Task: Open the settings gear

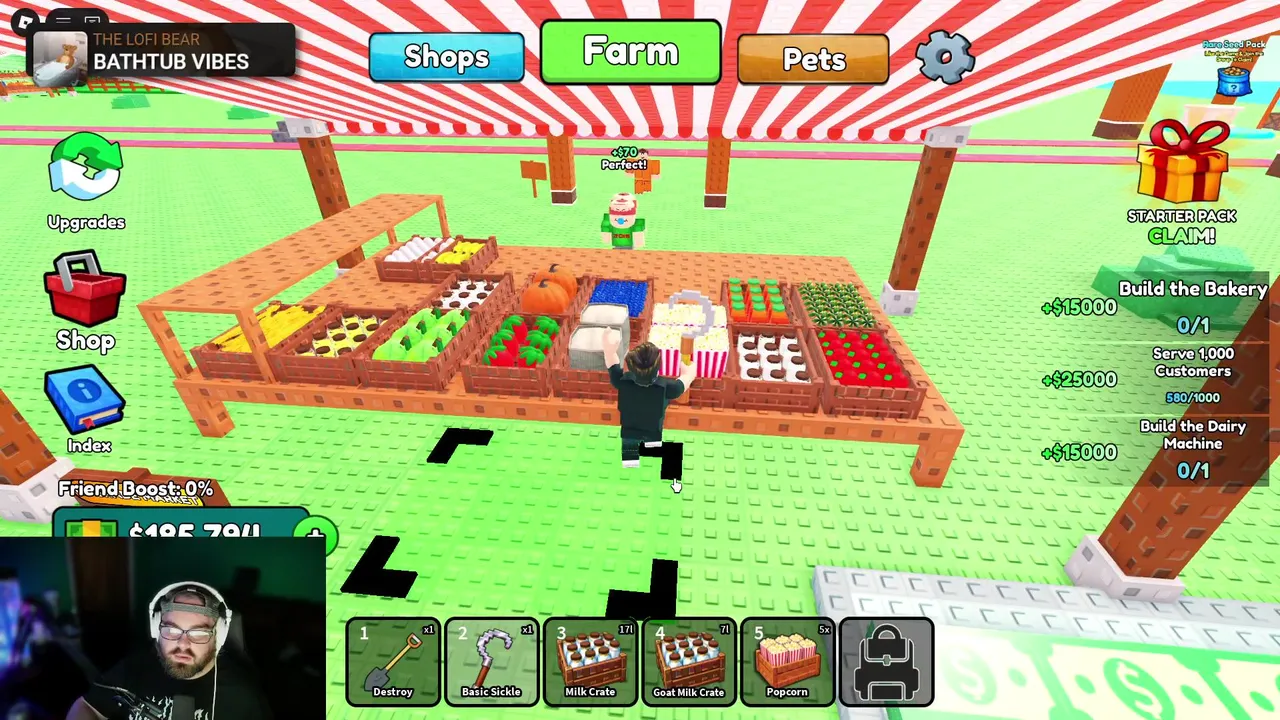Action: [x=944, y=57]
